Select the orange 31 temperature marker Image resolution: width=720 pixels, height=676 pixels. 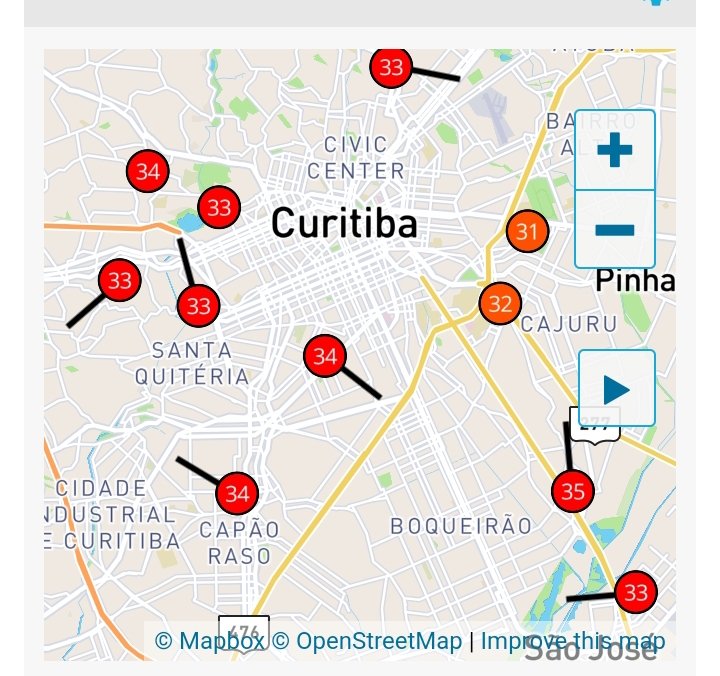pyautogui.click(x=527, y=232)
